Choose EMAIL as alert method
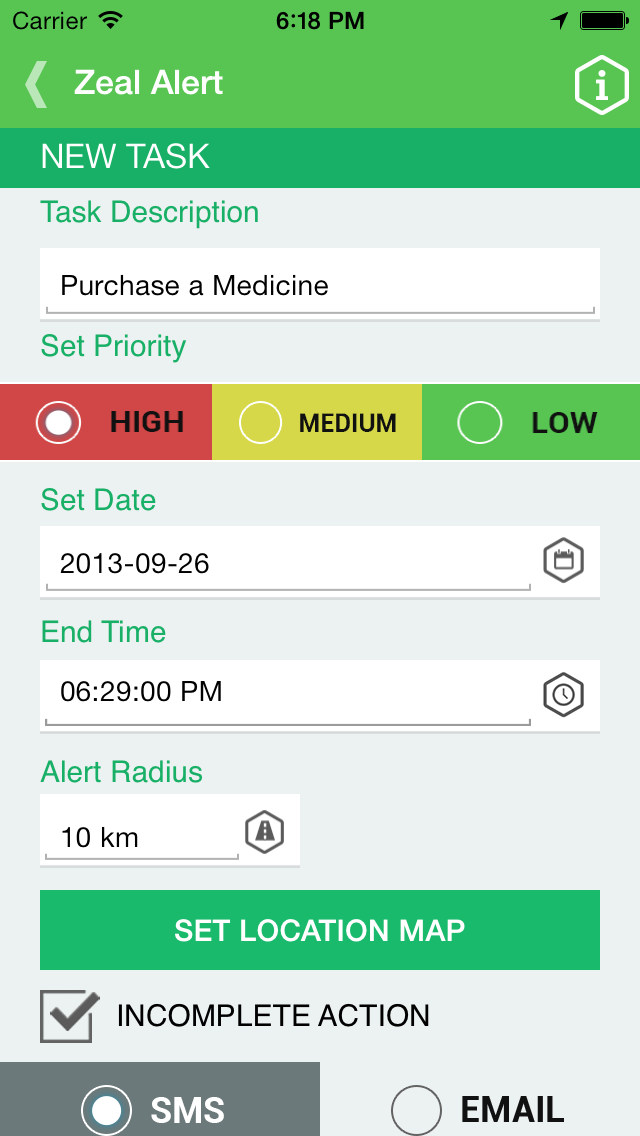The width and height of the screenshot is (640, 1136). (417, 1109)
